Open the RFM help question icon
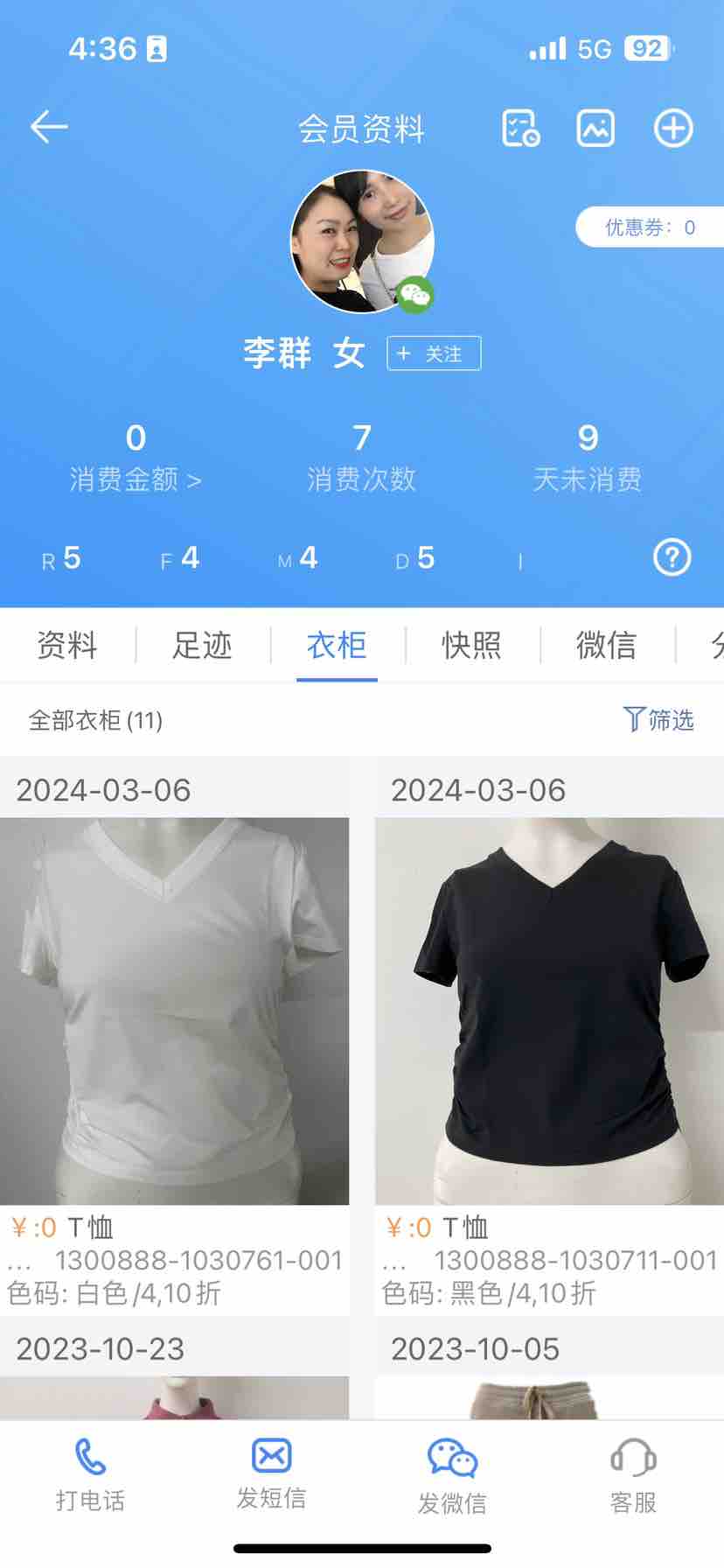Screen dimensions: 724x1568 click(x=672, y=557)
